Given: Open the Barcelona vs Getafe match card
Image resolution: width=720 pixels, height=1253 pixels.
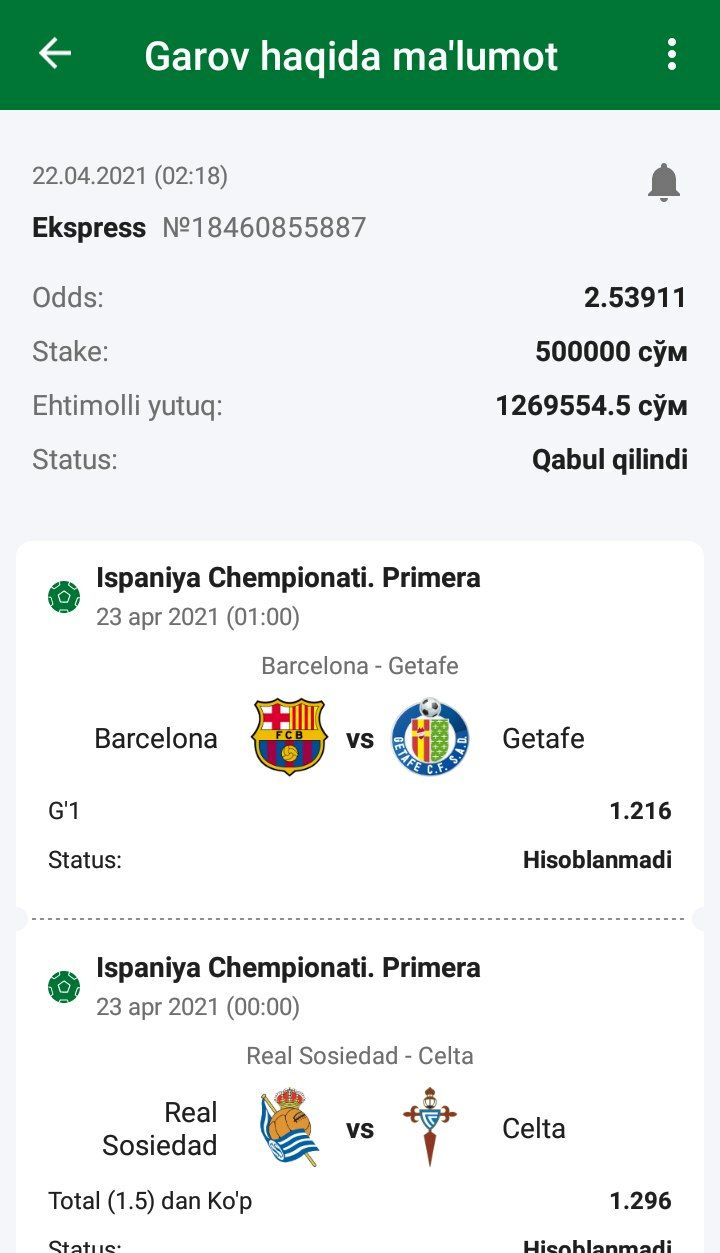Looking at the screenshot, I should pyautogui.click(x=360, y=738).
